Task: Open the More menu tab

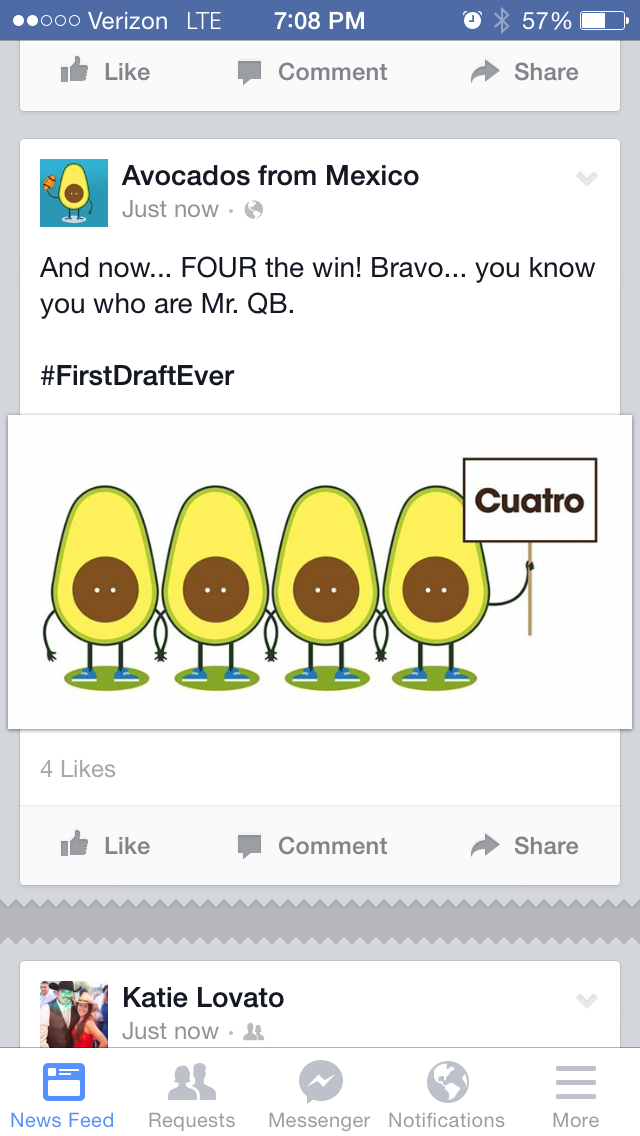Action: [x=575, y=1095]
